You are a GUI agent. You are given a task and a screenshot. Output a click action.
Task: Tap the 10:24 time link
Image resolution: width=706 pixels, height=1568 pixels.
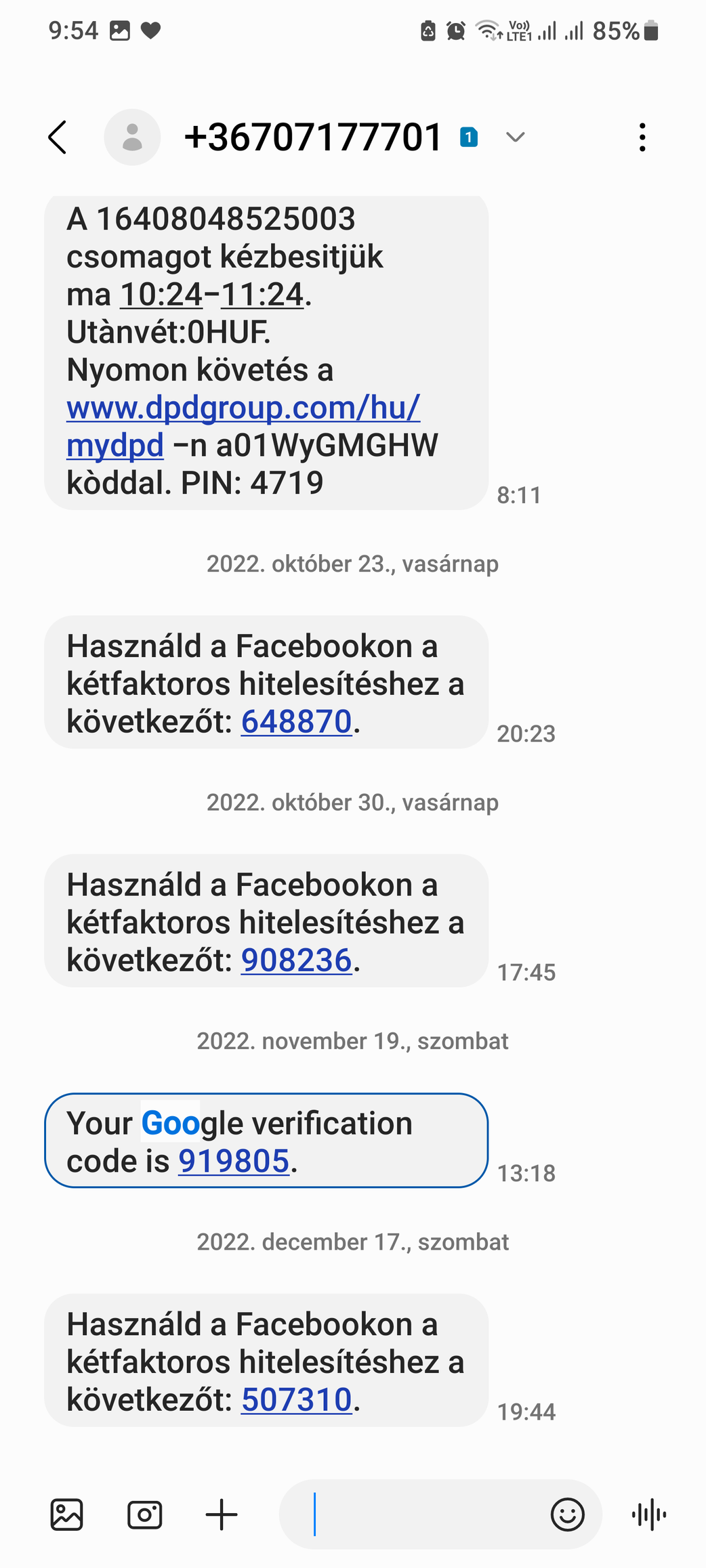pos(161,295)
